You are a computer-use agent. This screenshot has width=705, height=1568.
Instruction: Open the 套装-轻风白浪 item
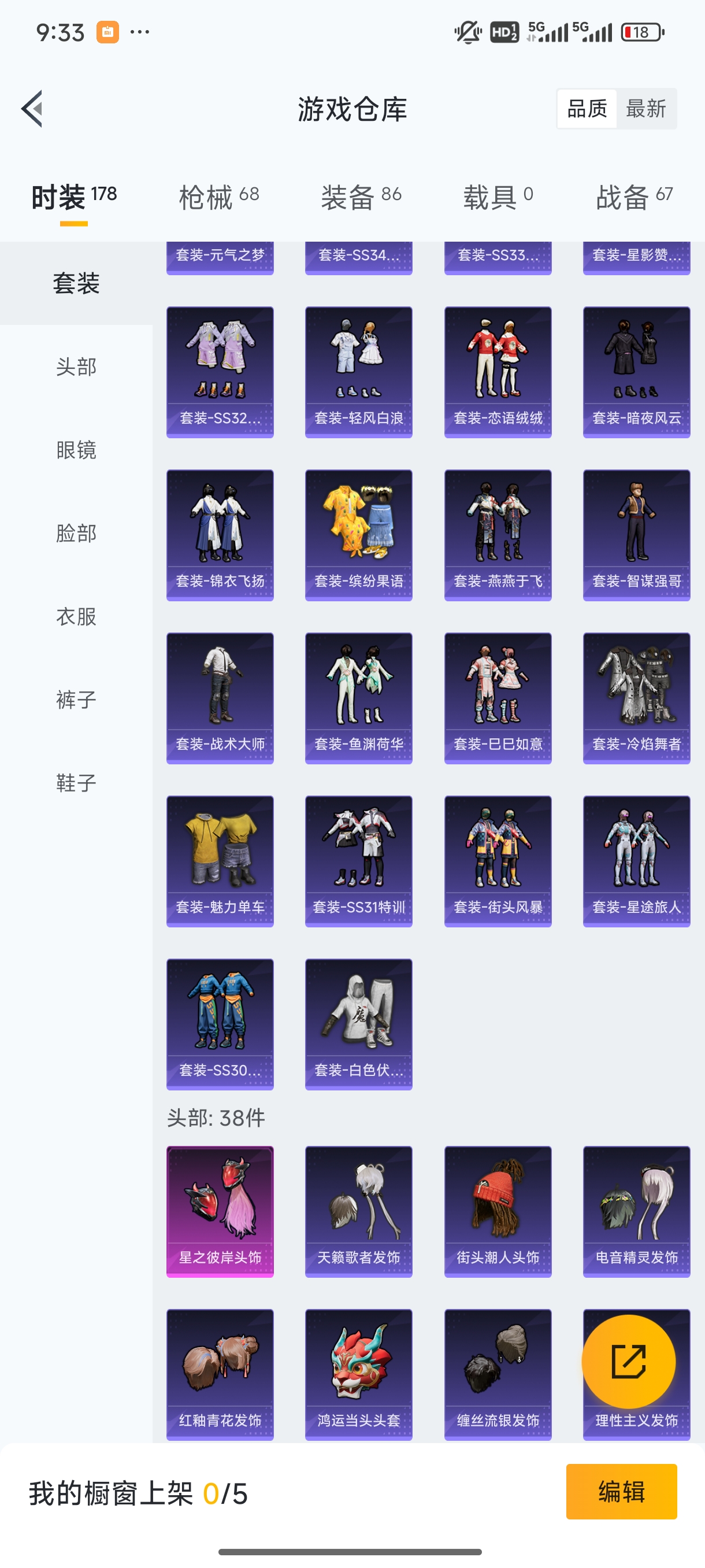(359, 372)
